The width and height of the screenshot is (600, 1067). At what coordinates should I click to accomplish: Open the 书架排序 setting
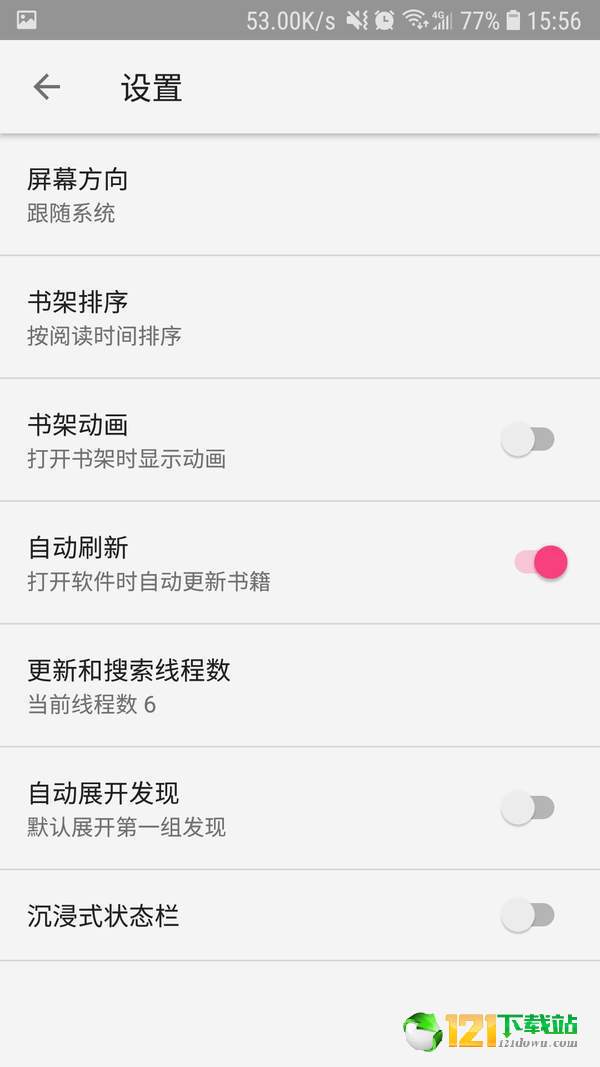(x=300, y=317)
